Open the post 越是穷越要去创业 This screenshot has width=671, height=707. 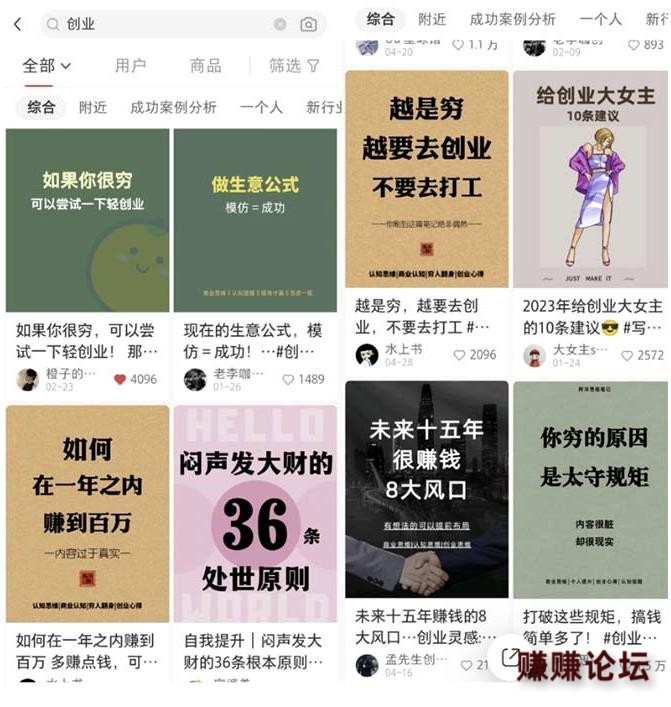point(427,178)
